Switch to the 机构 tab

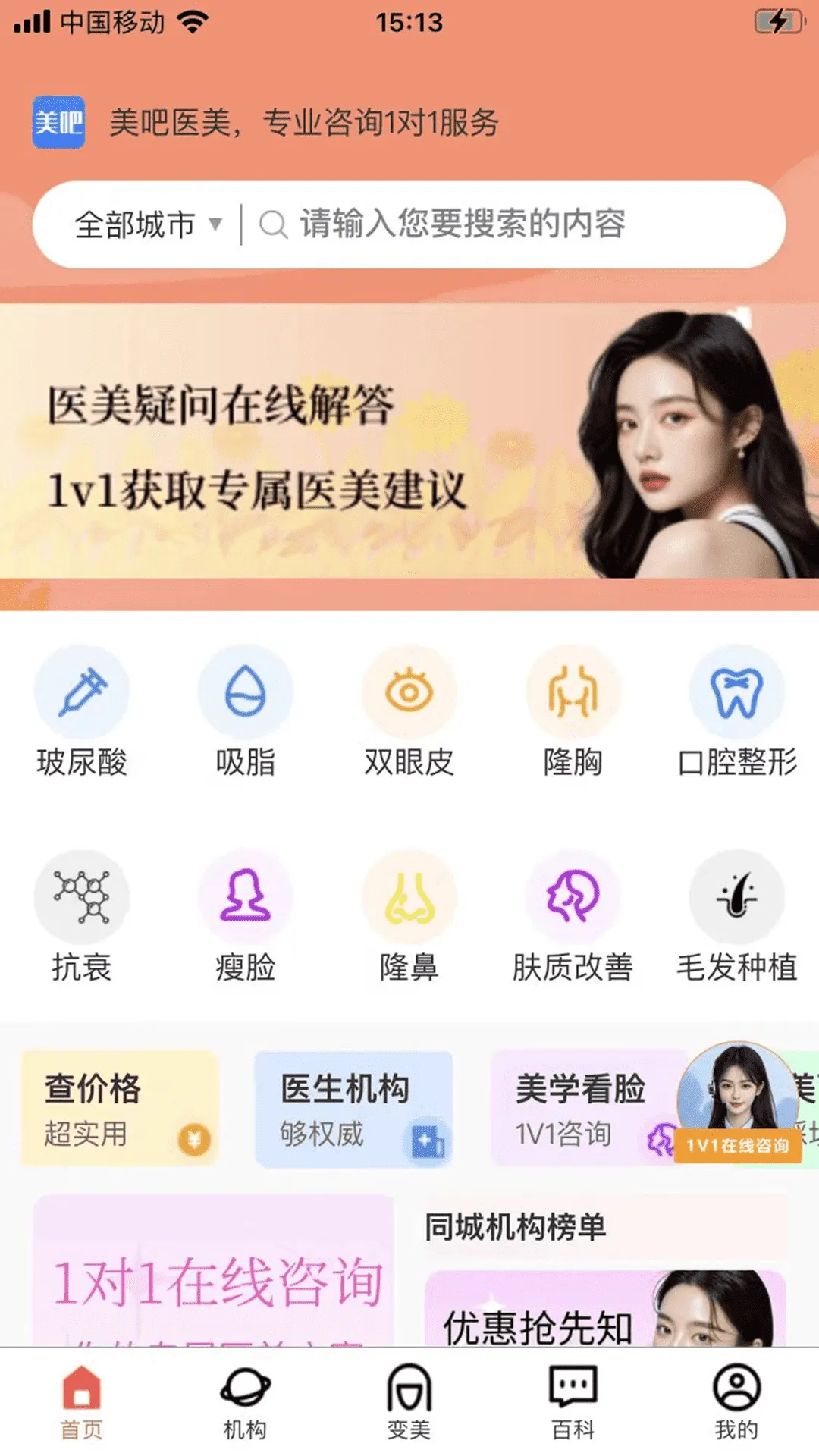click(x=245, y=1401)
